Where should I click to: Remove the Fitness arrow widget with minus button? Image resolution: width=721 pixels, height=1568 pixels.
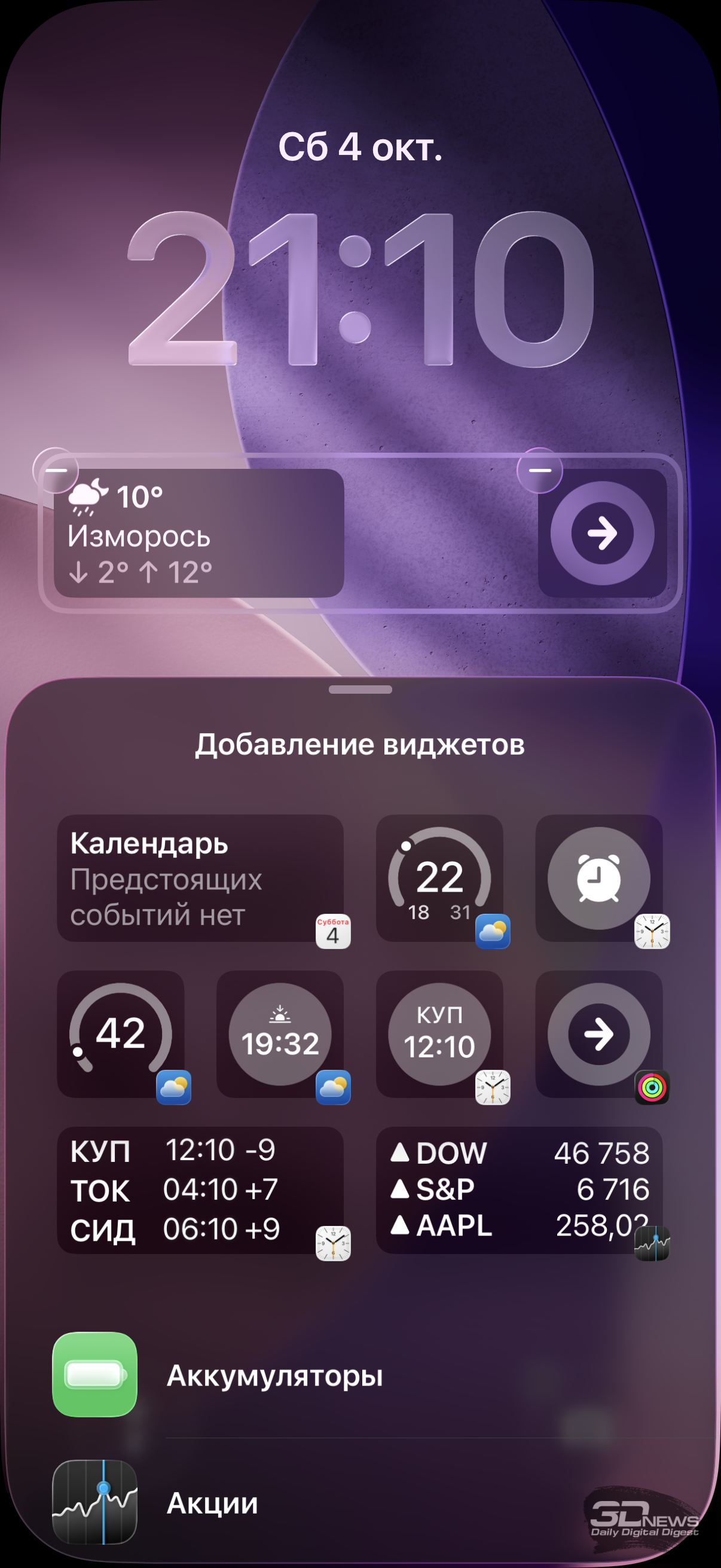point(539,471)
